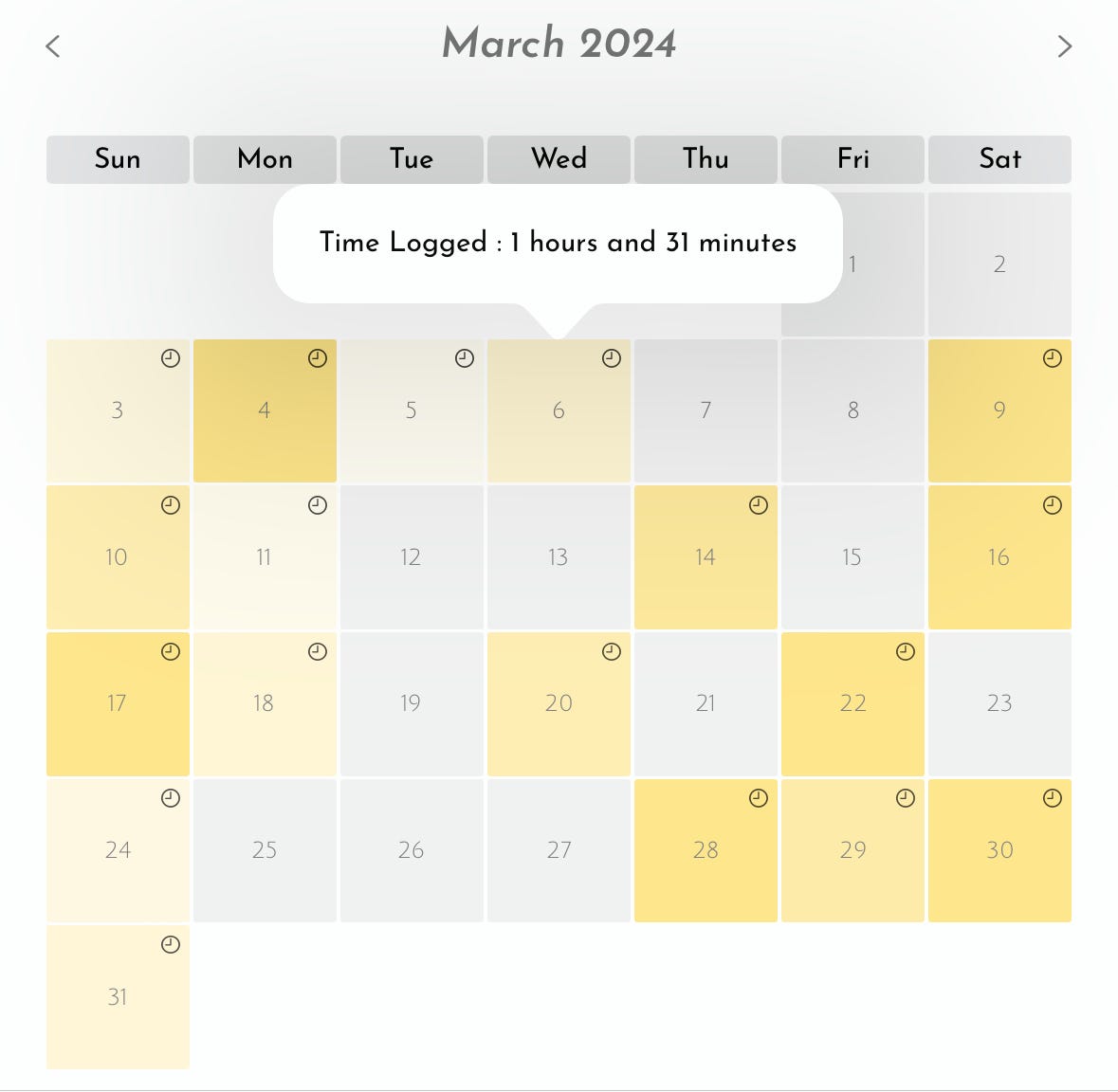Screen dimensions: 1118x1092
Task: Tap the date March 29
Action: point(852,850)
